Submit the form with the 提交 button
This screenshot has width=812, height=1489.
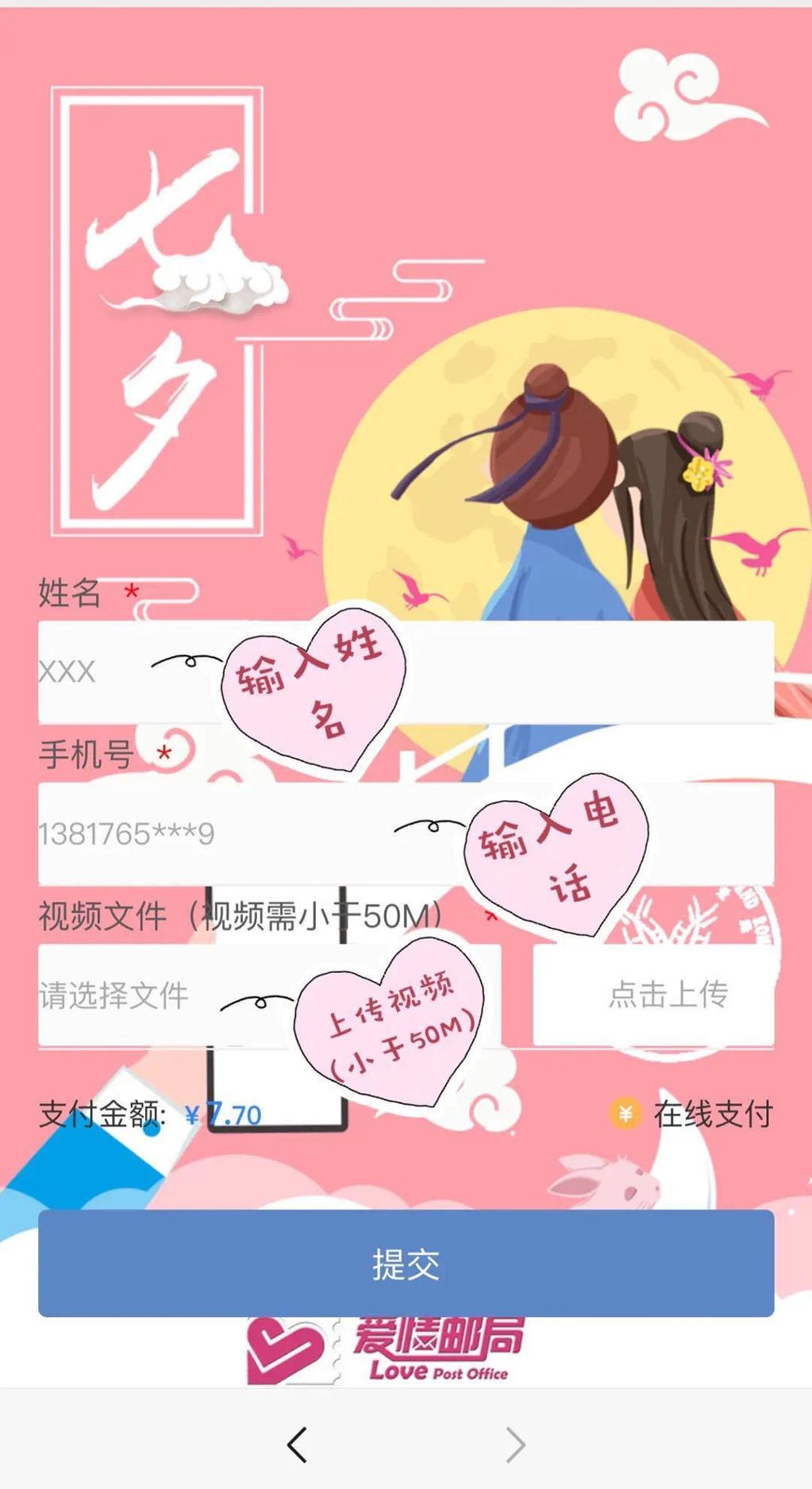pos(406,1263)
